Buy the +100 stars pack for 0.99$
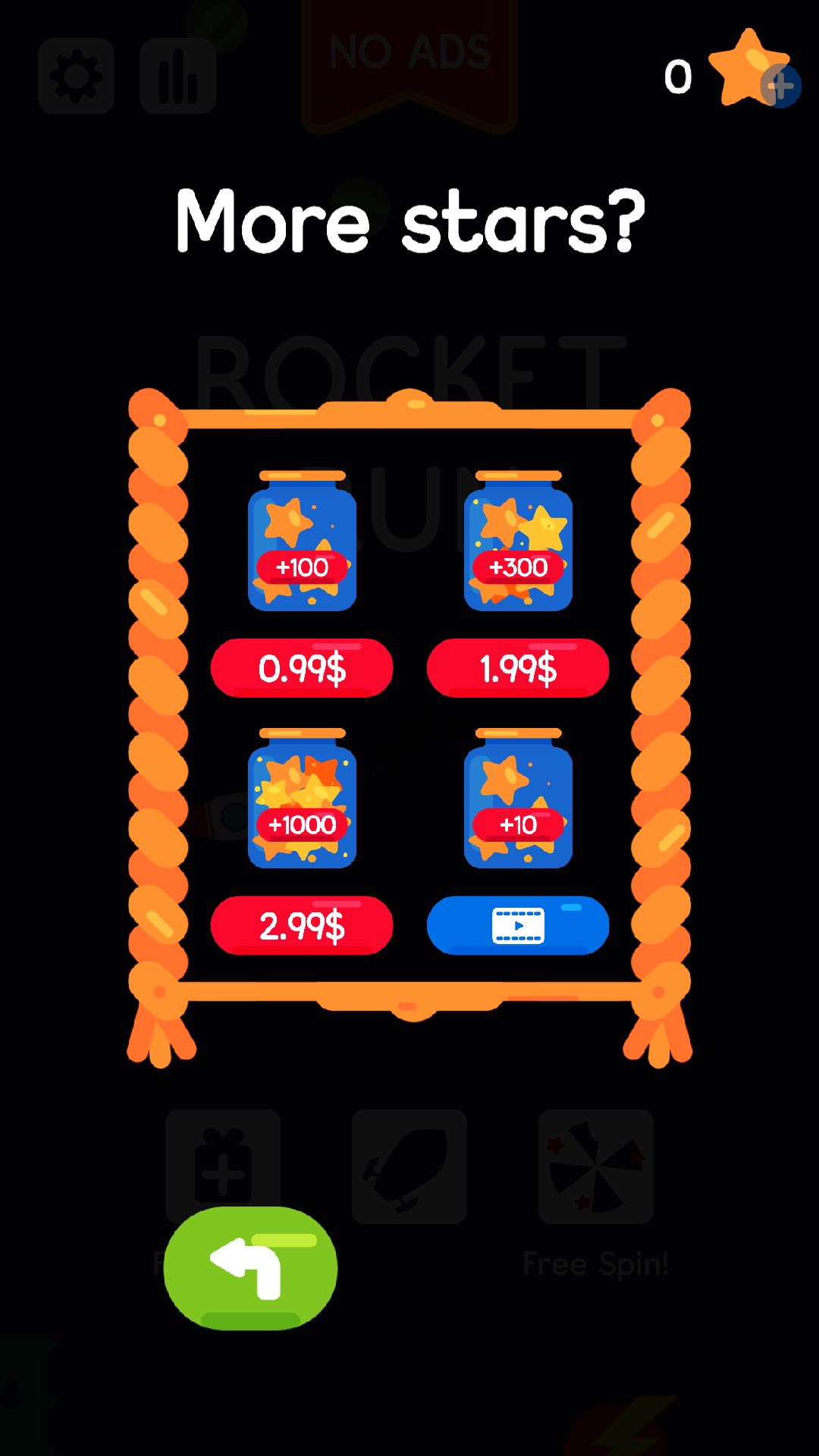 tap(301, 668)
